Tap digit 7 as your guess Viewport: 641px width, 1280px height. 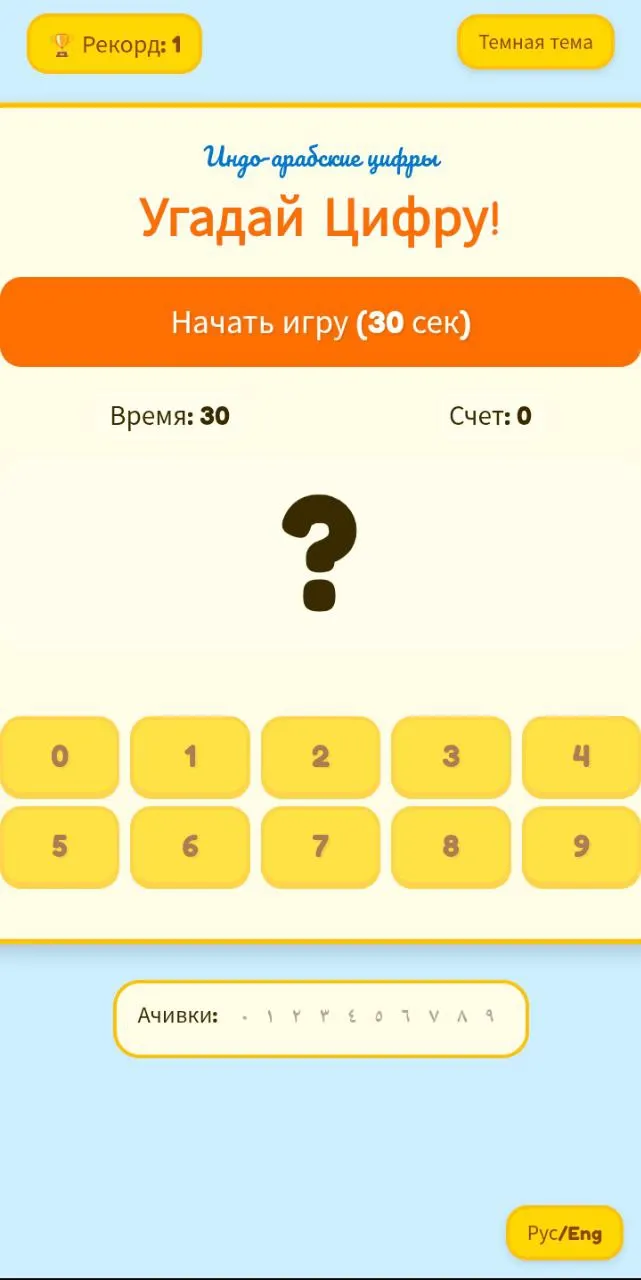click(x=320, y=847)
